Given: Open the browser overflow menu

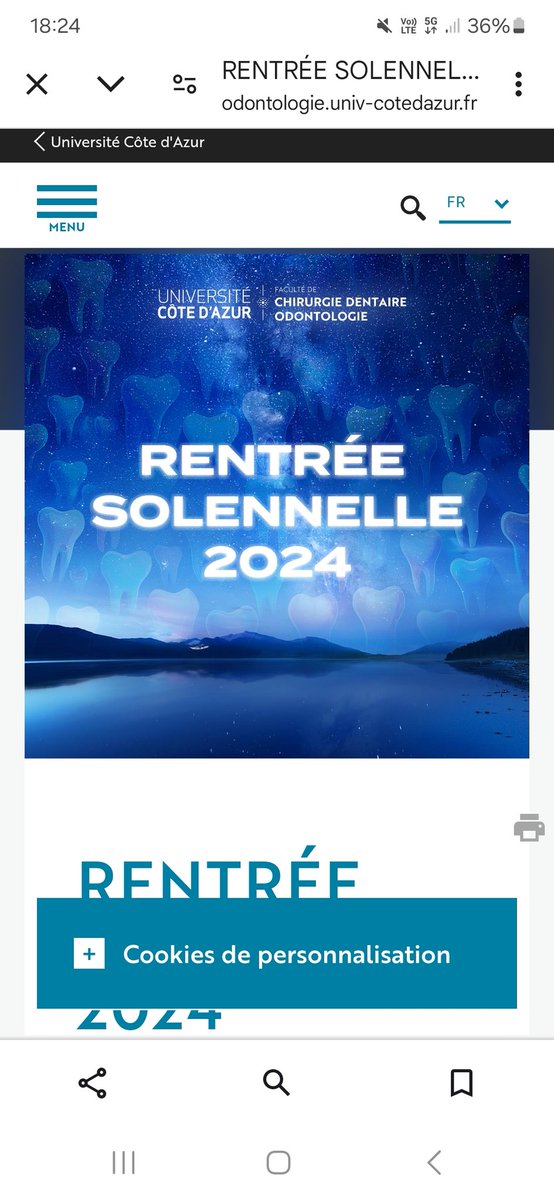Looking at the screenshot, I should (x=518, y=84).
